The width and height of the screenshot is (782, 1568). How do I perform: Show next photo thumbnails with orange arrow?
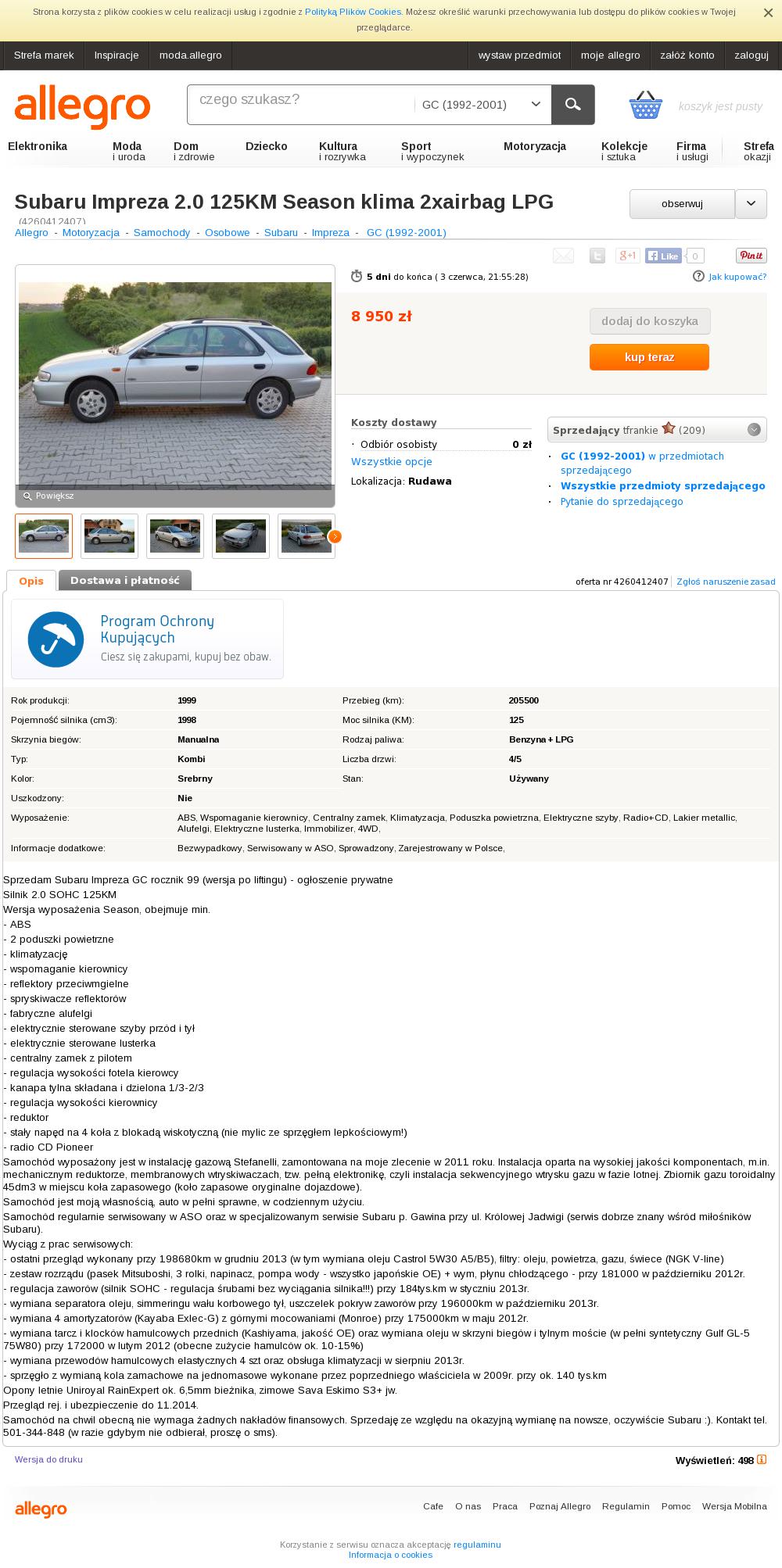tap(335, 536)
